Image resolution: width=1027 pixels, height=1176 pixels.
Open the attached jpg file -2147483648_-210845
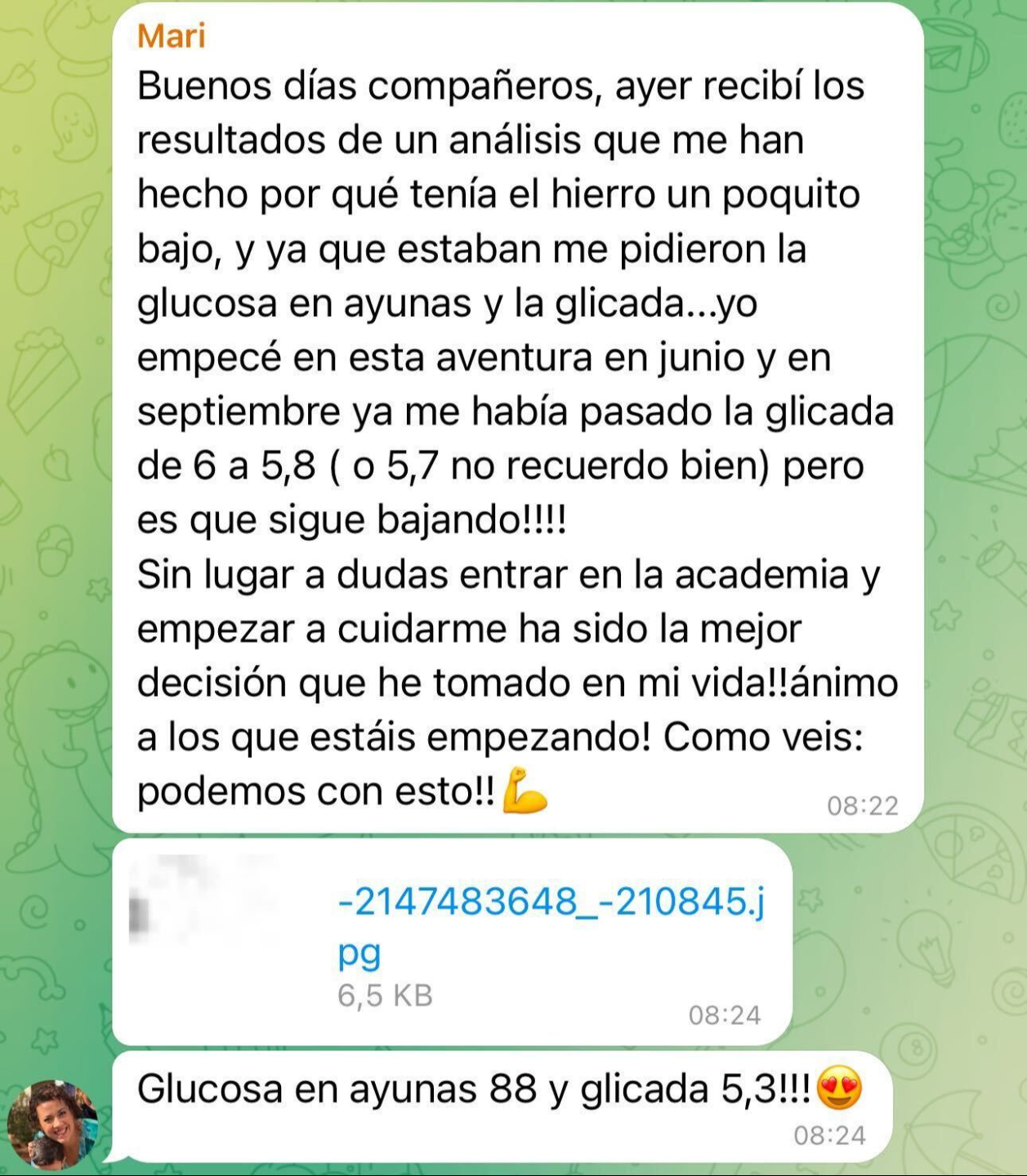(551, 927)
